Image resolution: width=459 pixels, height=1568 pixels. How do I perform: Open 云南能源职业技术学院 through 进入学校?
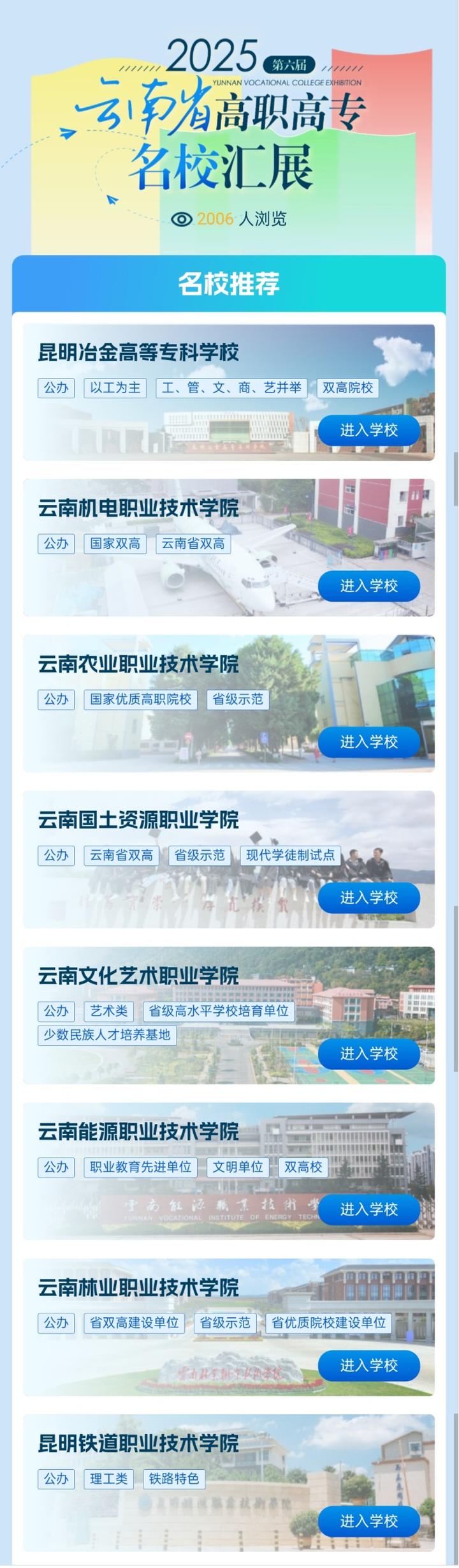pos(369,1209)
